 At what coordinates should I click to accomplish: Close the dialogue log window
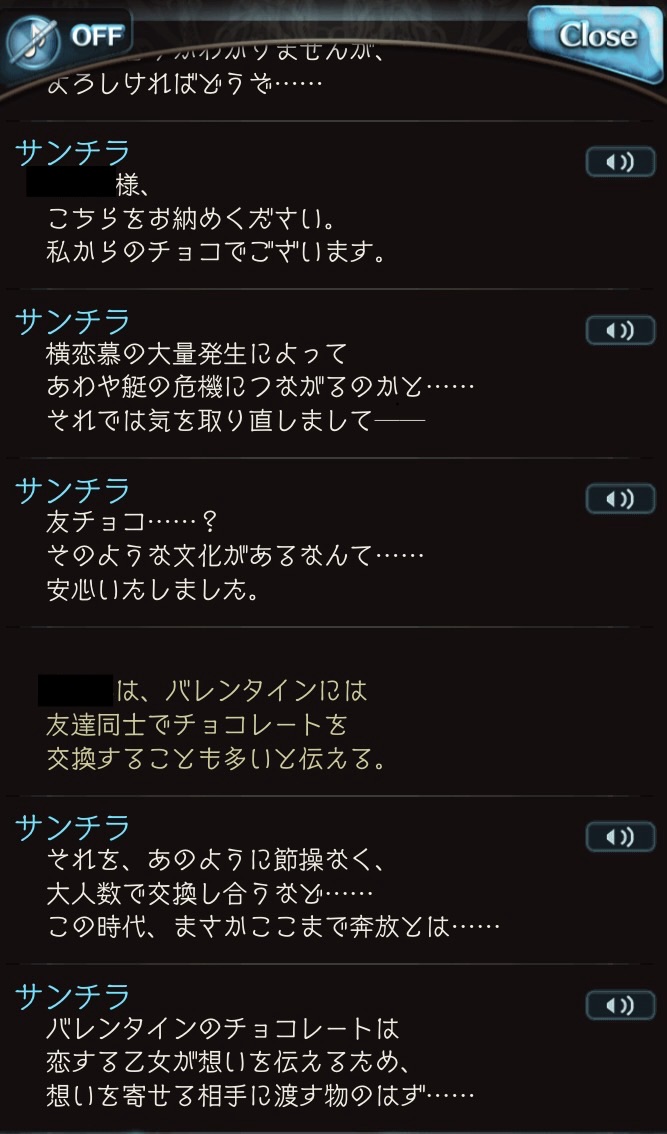click(596, 36)
